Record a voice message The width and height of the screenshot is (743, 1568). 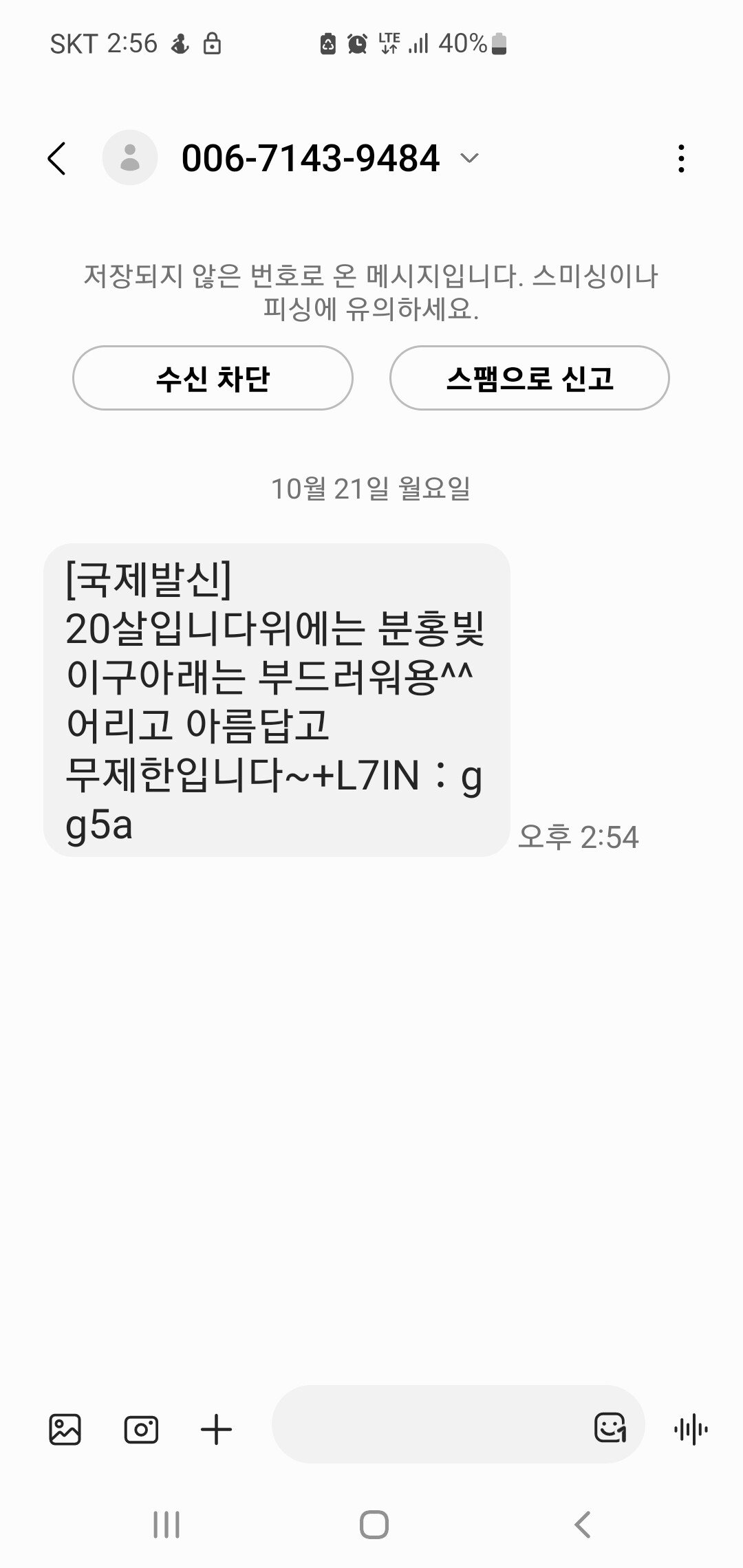(691, 1430)
